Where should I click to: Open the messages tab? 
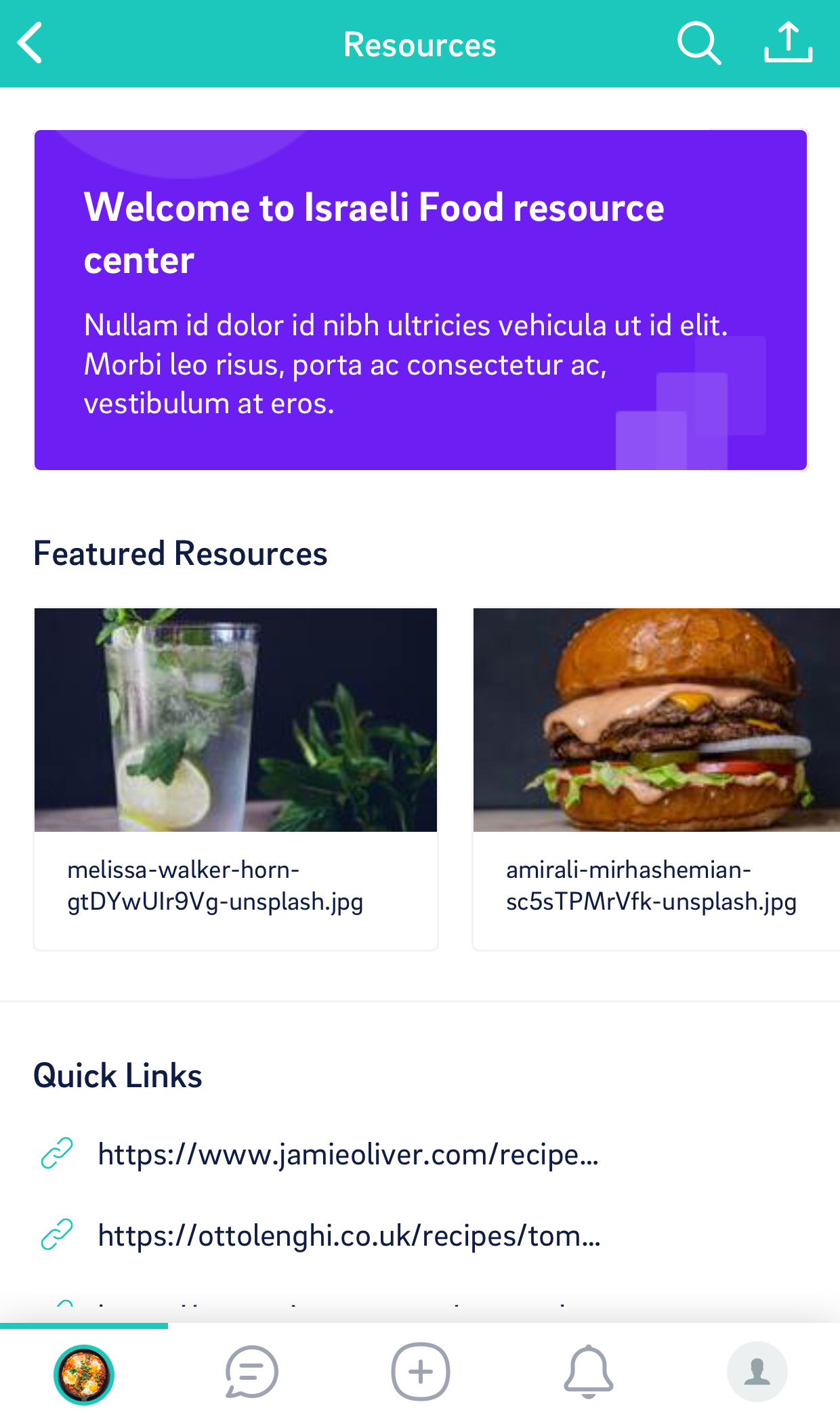(x=251, y=1372)
